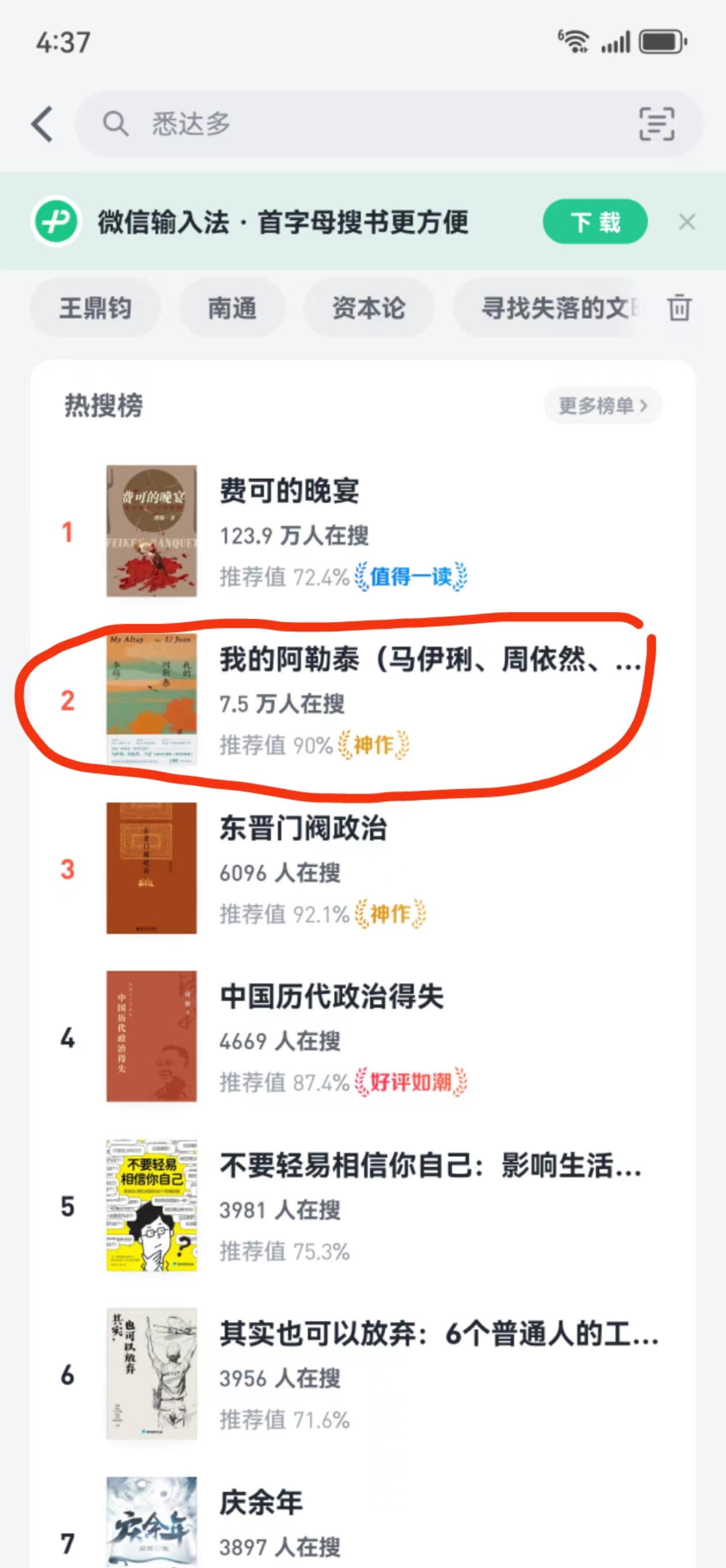
Task: Open the book 我的阿勒泰
Action: (x=426, y=660)
